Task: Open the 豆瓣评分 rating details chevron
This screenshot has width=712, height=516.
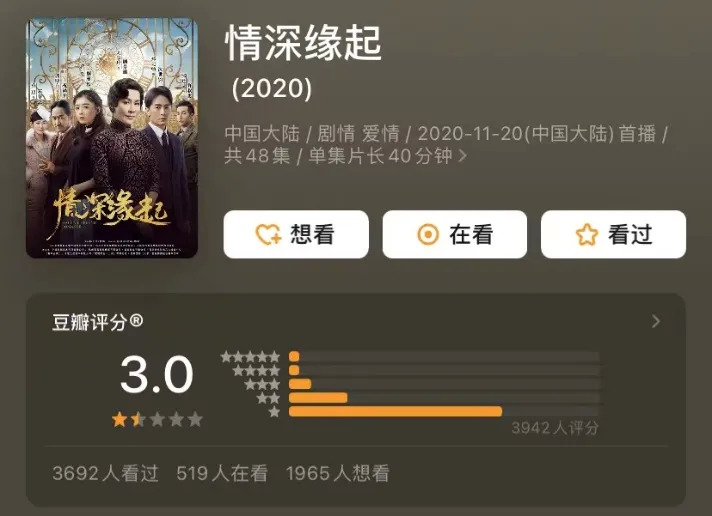Action: click(x=656, y=321)
